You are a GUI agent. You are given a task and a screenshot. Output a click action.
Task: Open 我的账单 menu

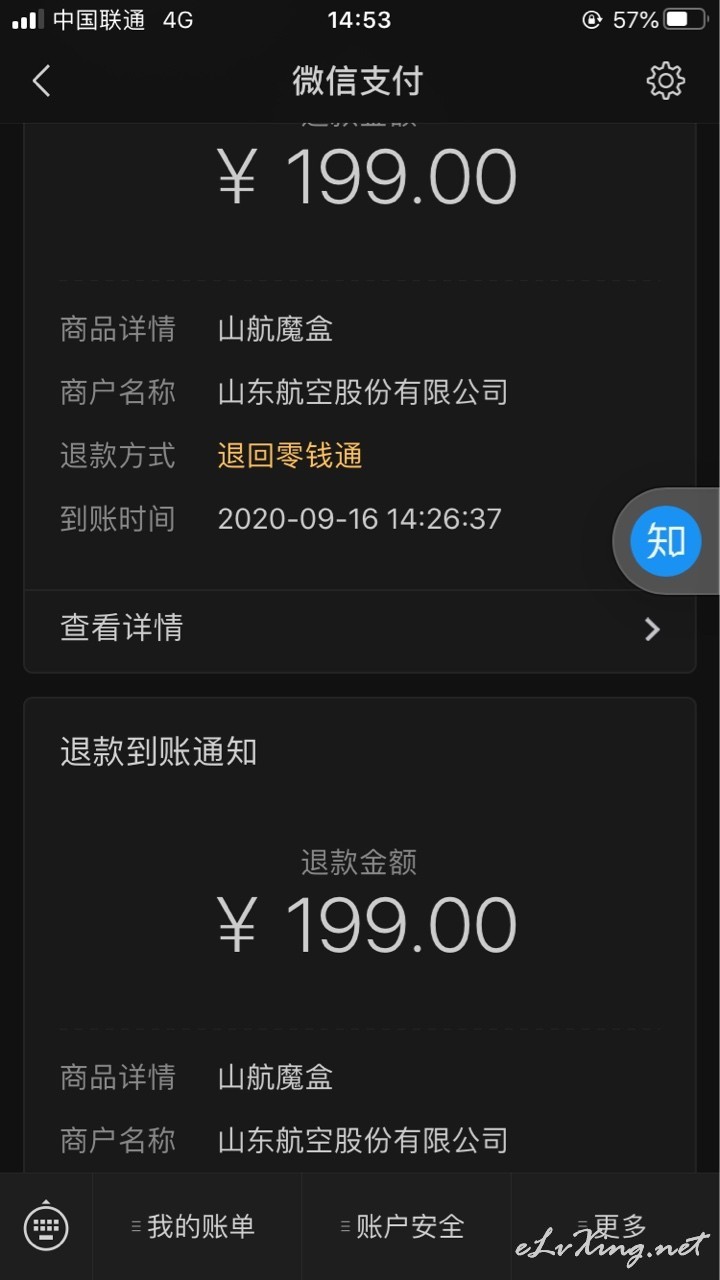coord(196,1226)
